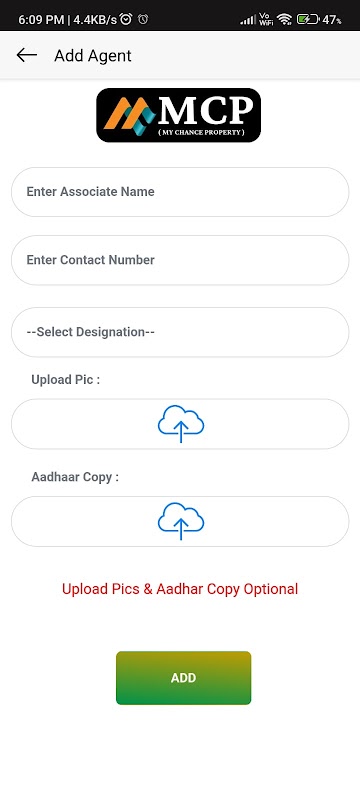
Task: Tap the Enter Contact Number field
Action: (180, 260)
